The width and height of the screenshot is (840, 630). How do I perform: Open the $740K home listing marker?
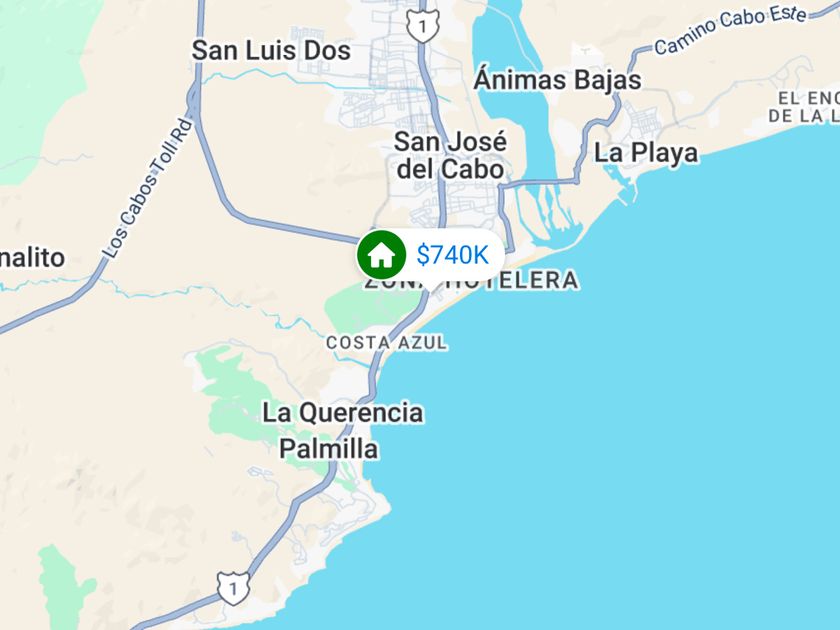tap(431, 255)
